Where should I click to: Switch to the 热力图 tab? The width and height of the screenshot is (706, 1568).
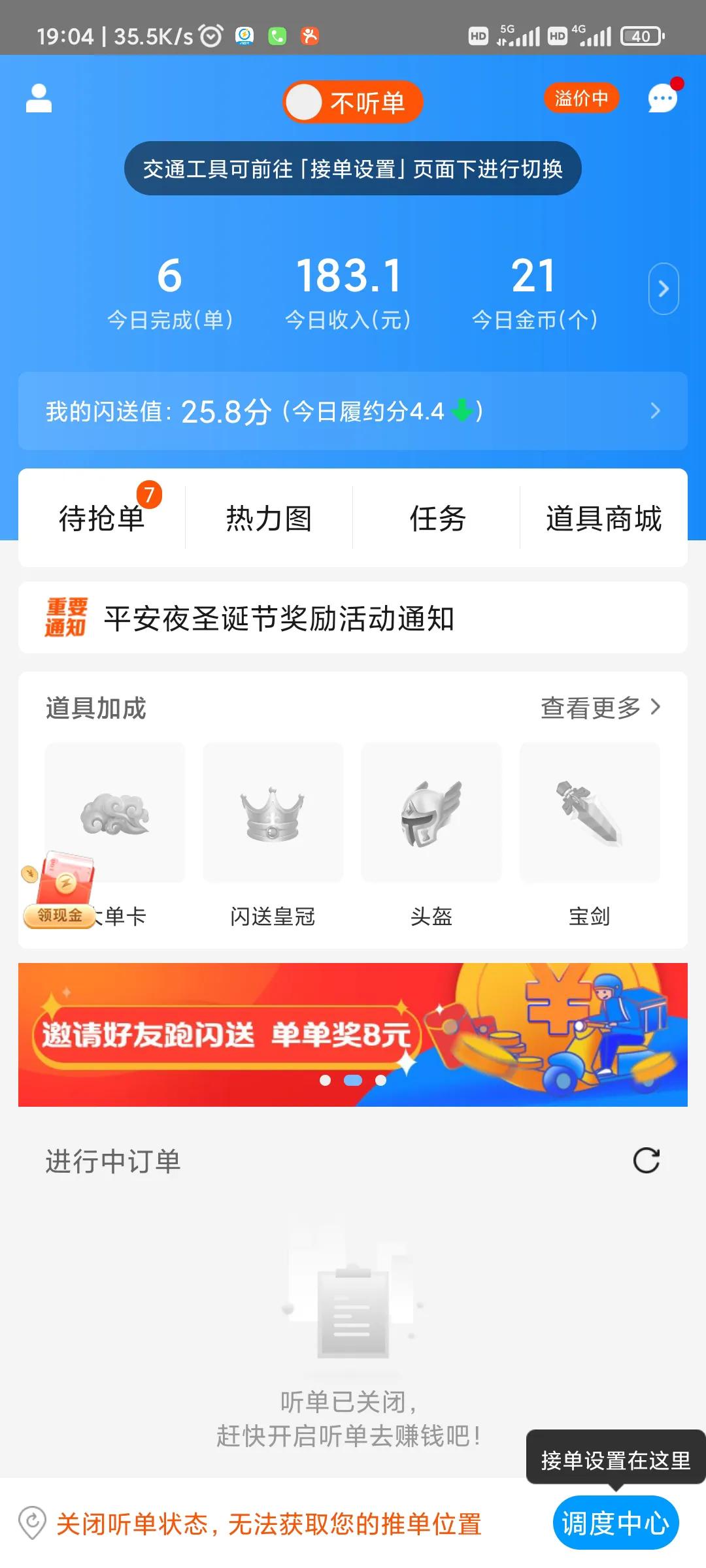[268, 518]
